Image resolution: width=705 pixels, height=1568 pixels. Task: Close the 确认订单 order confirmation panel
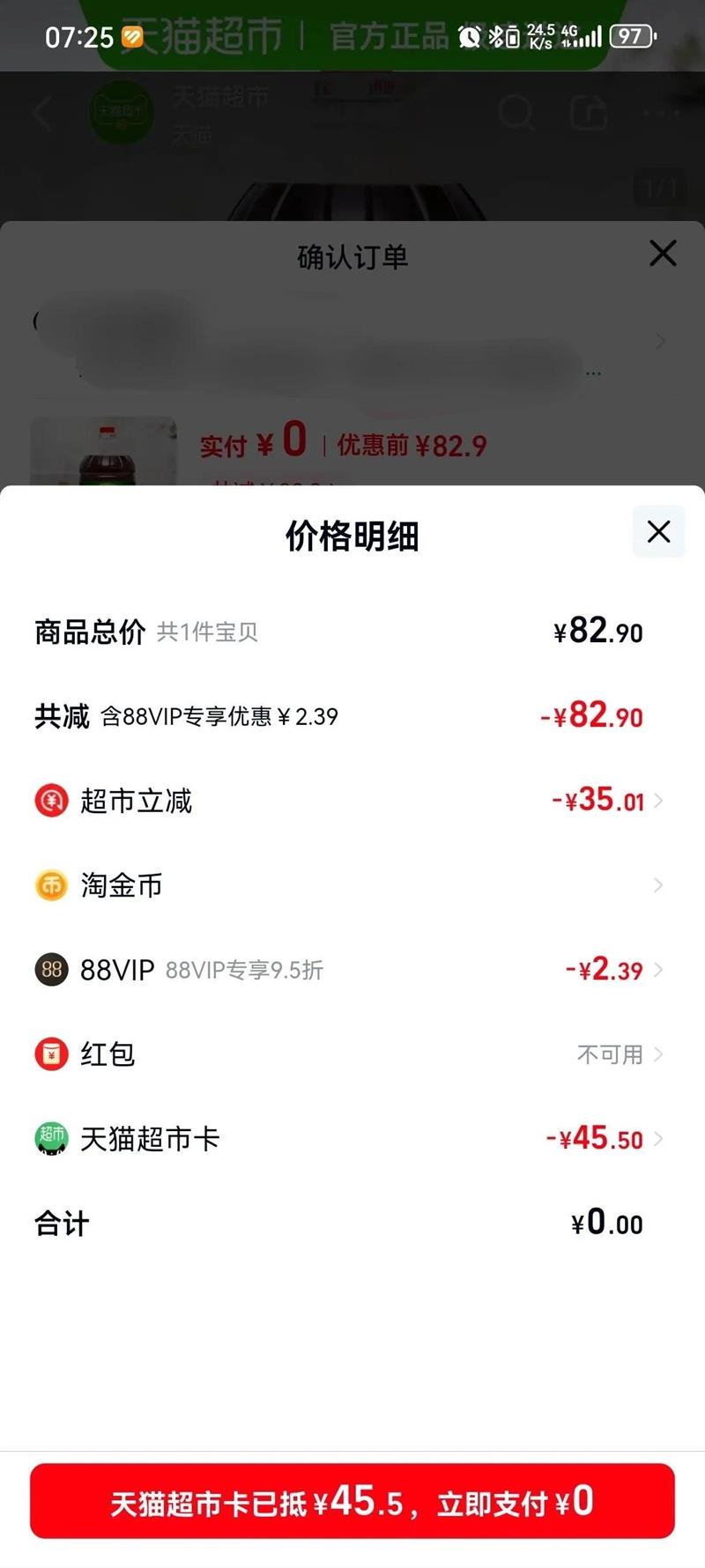click(663, 254)
